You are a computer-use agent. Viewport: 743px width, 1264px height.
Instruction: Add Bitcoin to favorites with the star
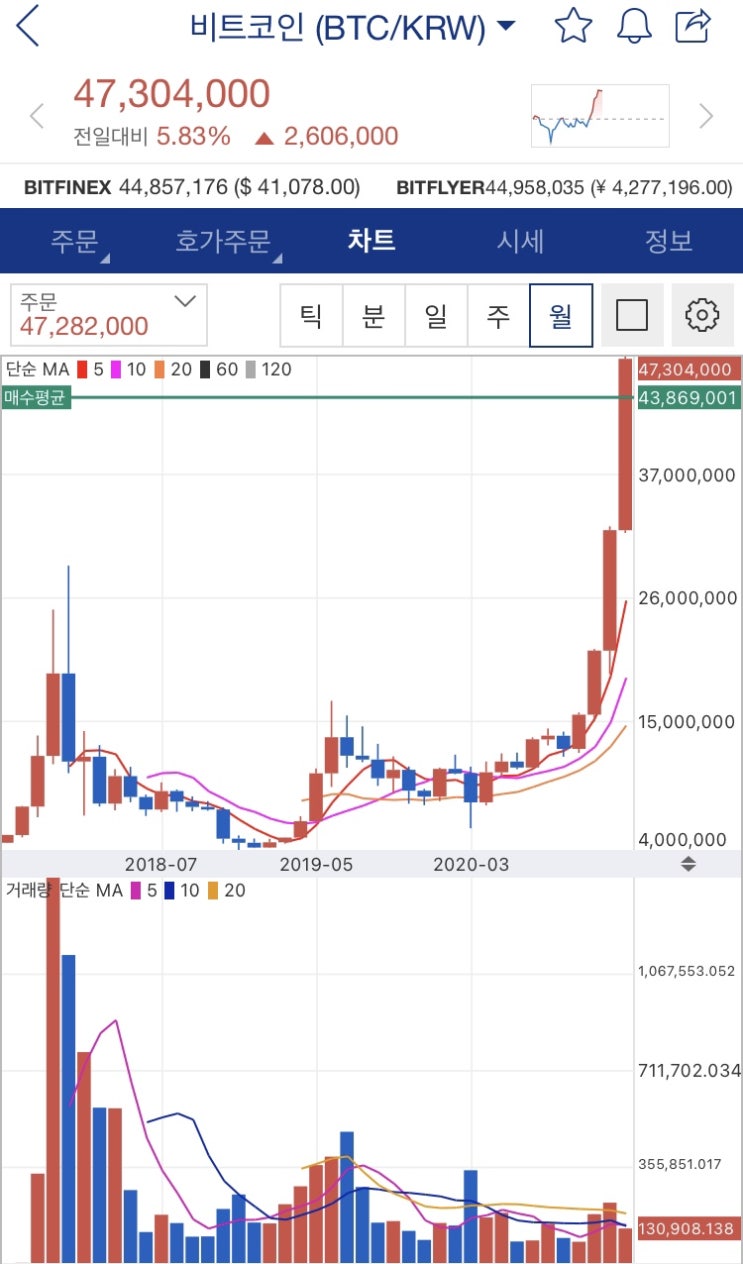(x=573, y=26)
